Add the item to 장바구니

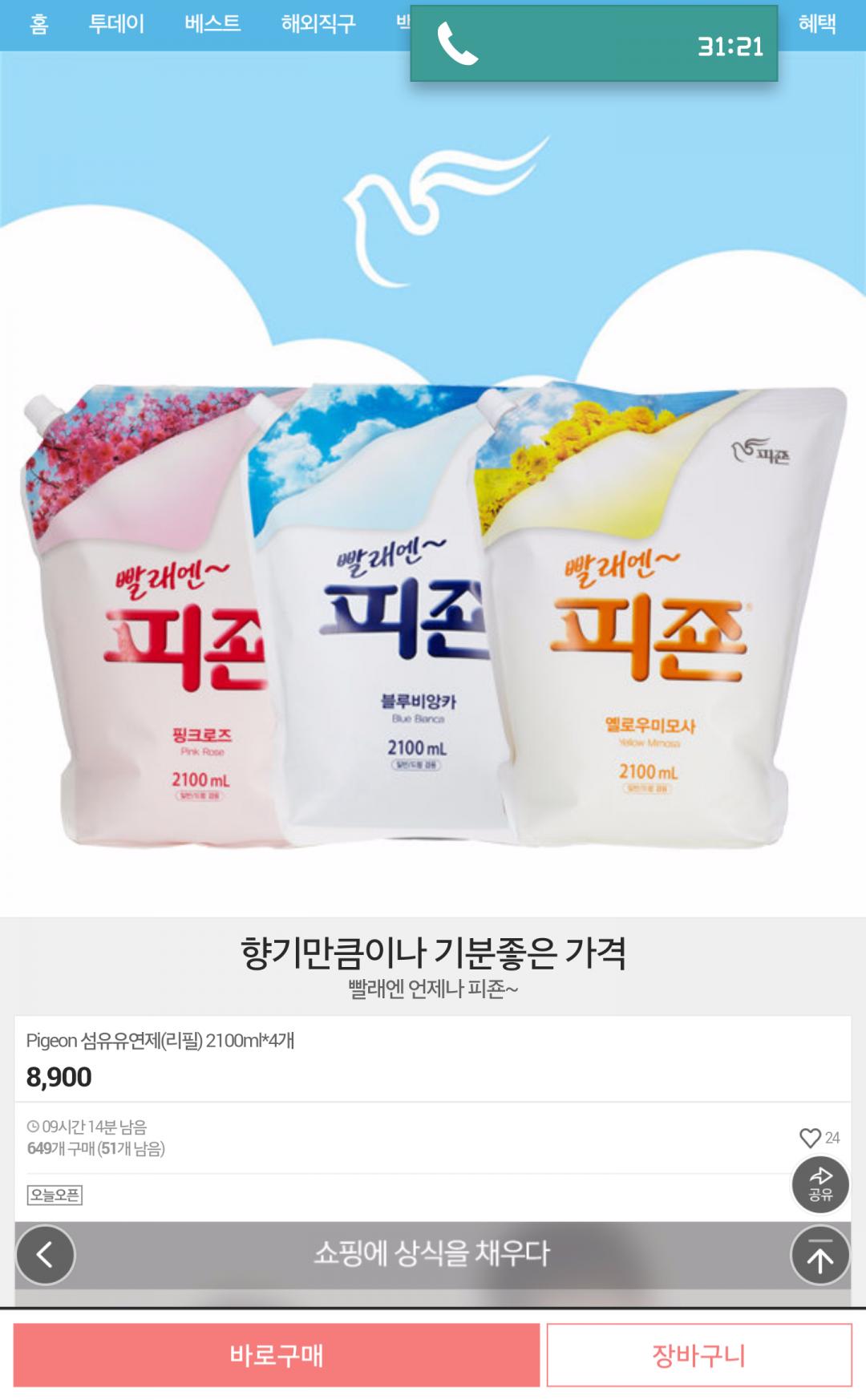(698, 1355)
